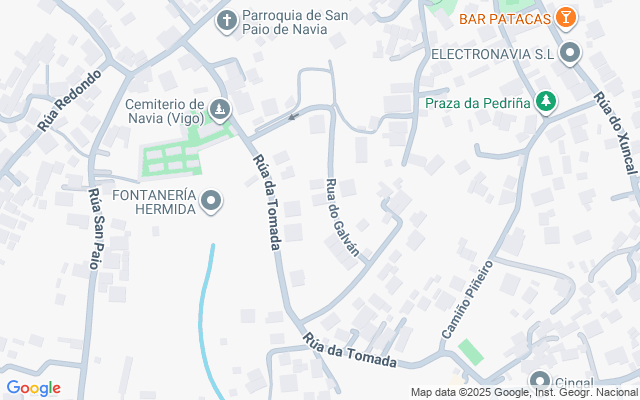
Task: Open the Parroquia de San Paio de Navia marker
Action: point(227,20)
